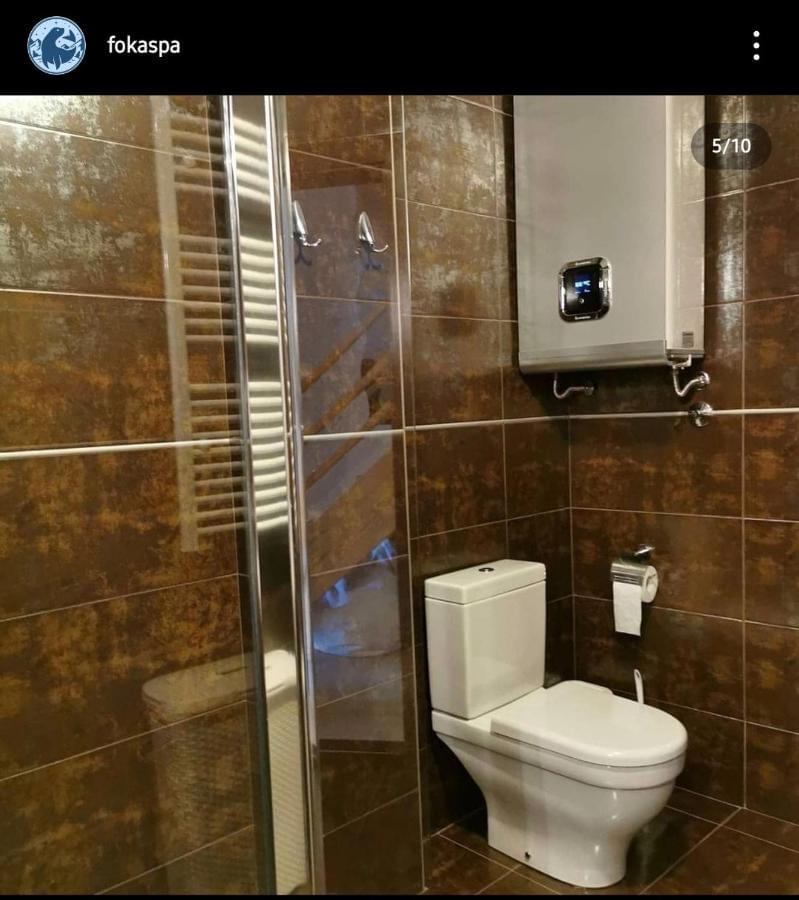Open the fokaspa profile picture
Screen dimensions: 799x900
[56, 46]
